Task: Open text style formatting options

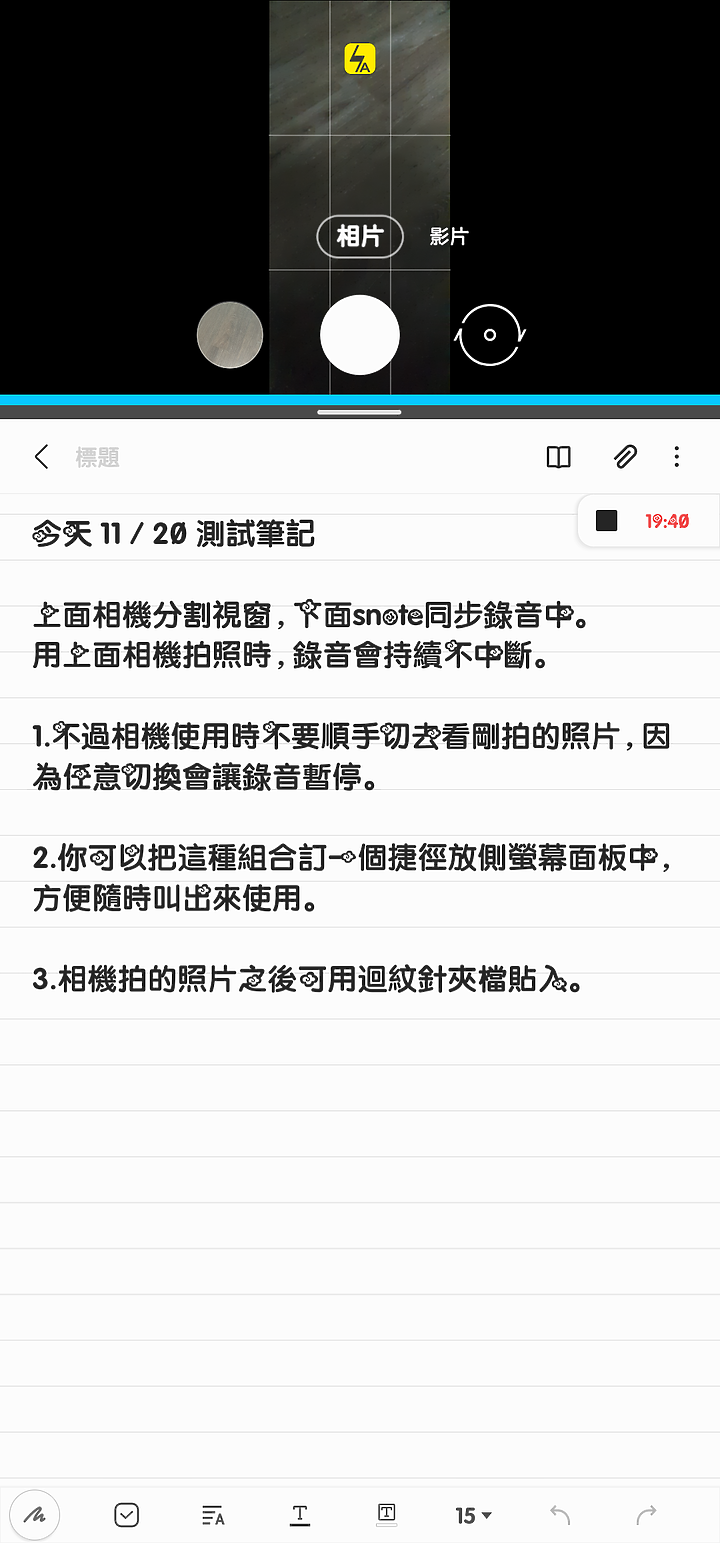Action: (213, 1515)
